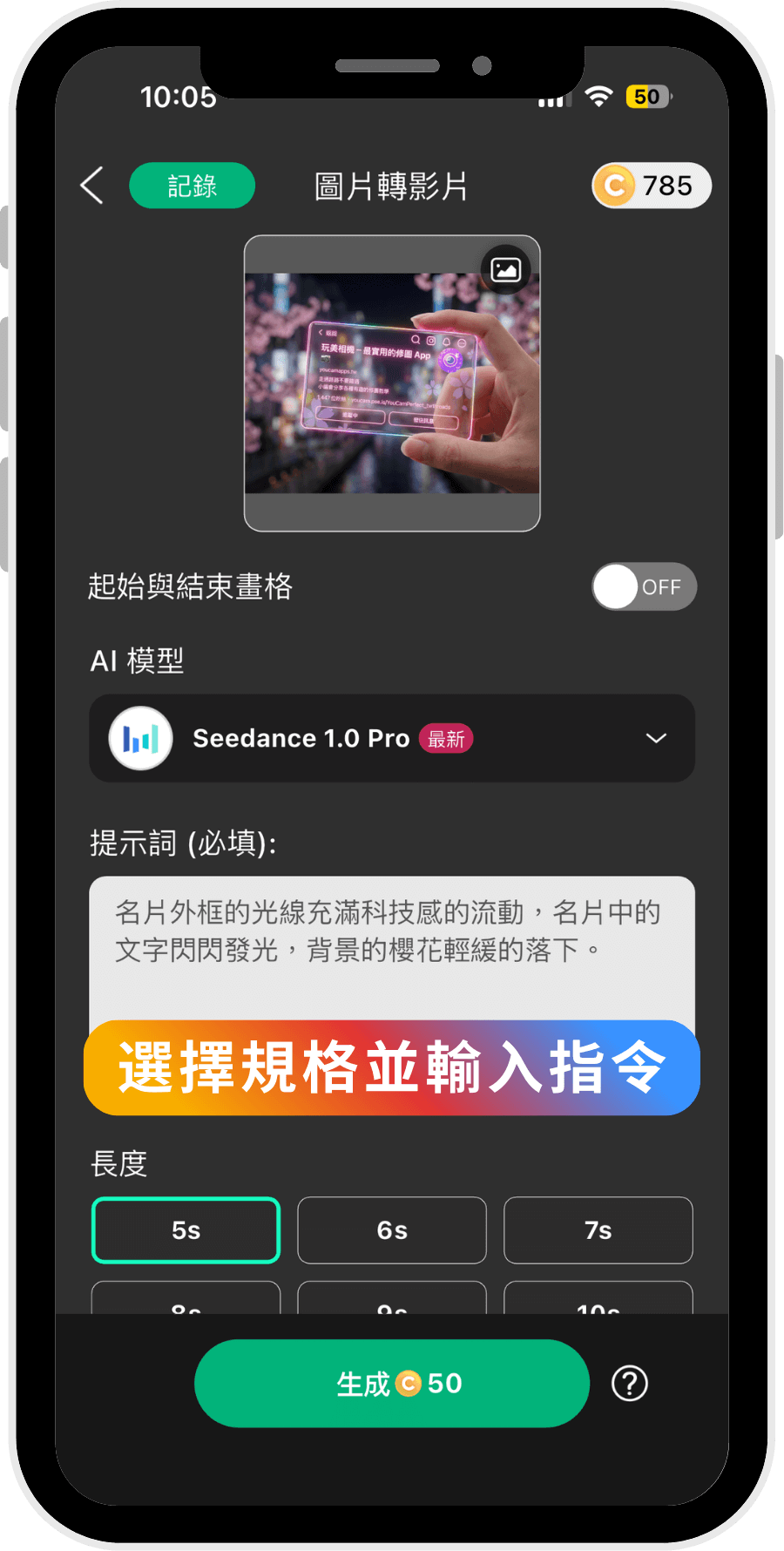Image resolution: width=784 pixels, height=1551 pixels.
Task: Click the prompt text area to edit
Action: [391, 932]
